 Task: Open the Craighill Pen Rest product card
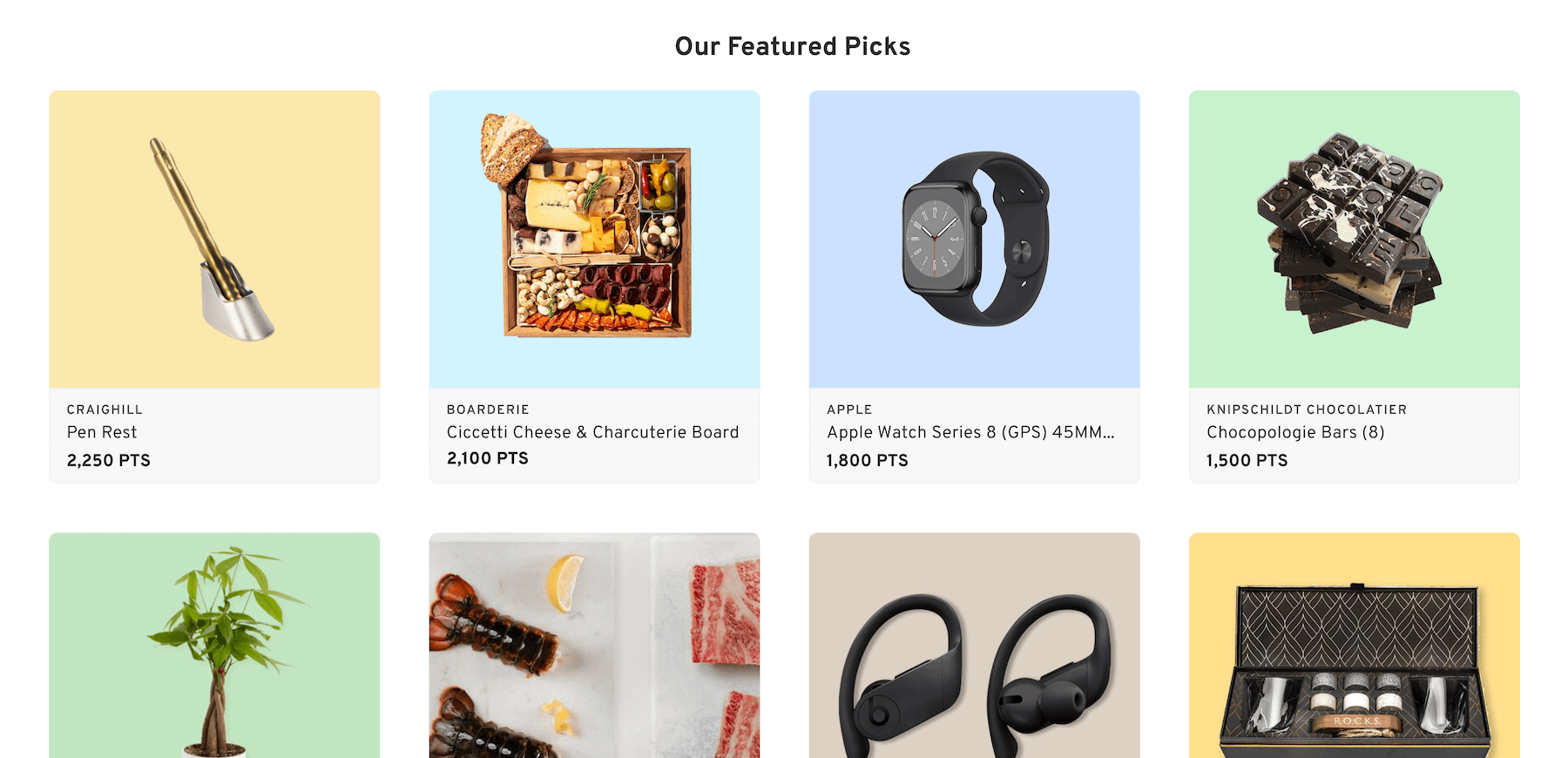[214, 286]
